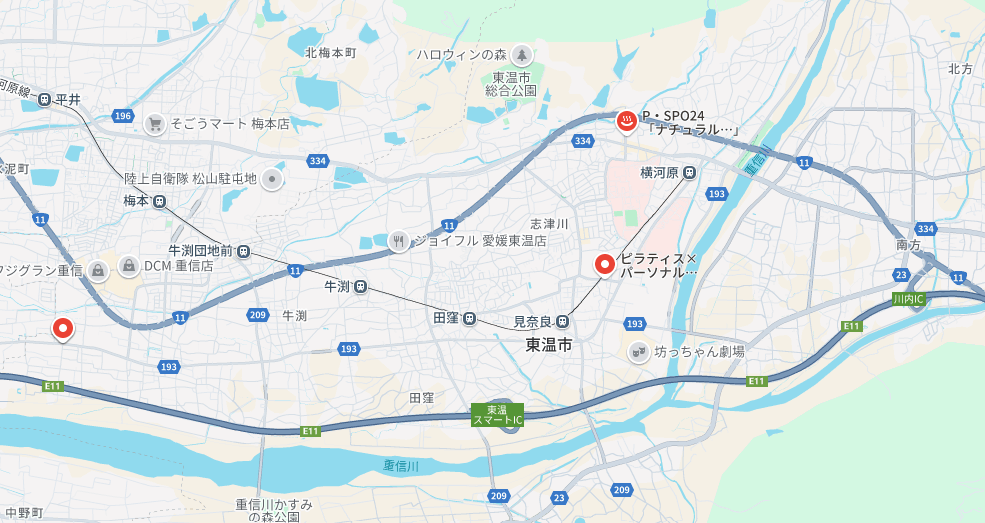Select the unlabeled red pin near DCM 重信店

pyautogui.click(x=63, y=328)
